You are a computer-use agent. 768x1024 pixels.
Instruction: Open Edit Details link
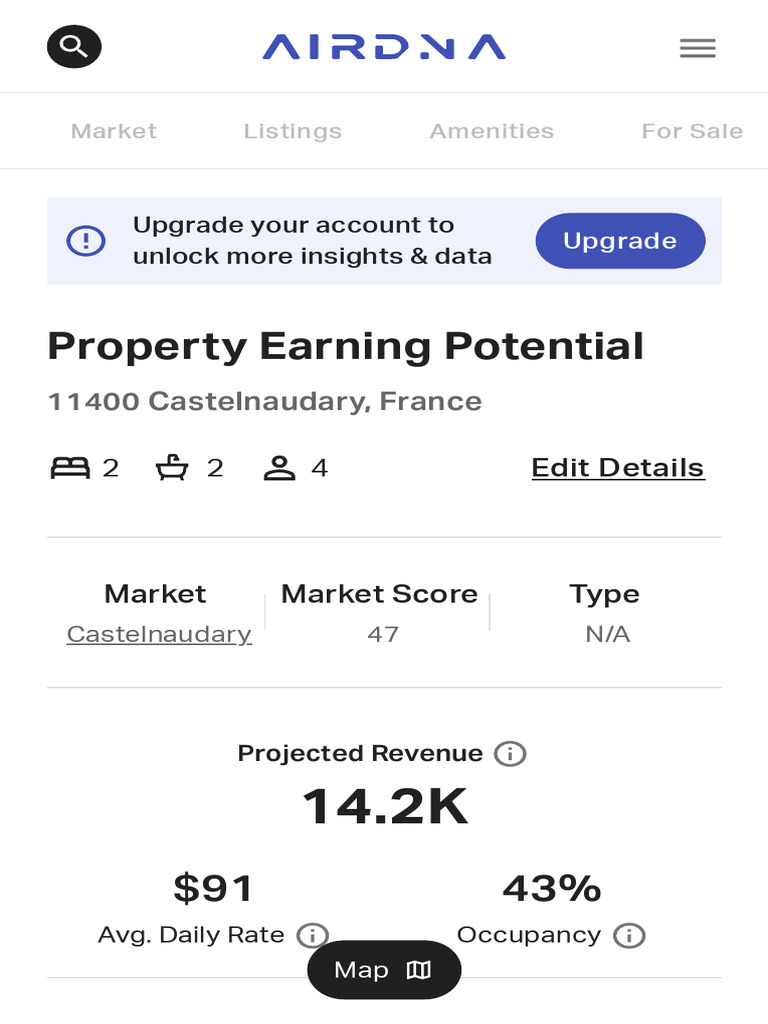(x=617, y=468)
